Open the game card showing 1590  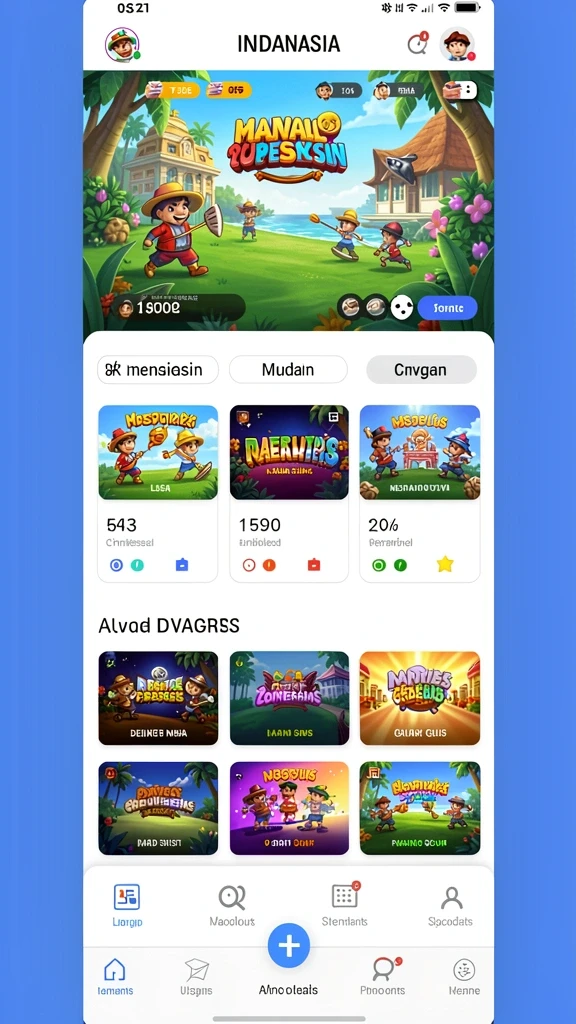click(289, 493)
